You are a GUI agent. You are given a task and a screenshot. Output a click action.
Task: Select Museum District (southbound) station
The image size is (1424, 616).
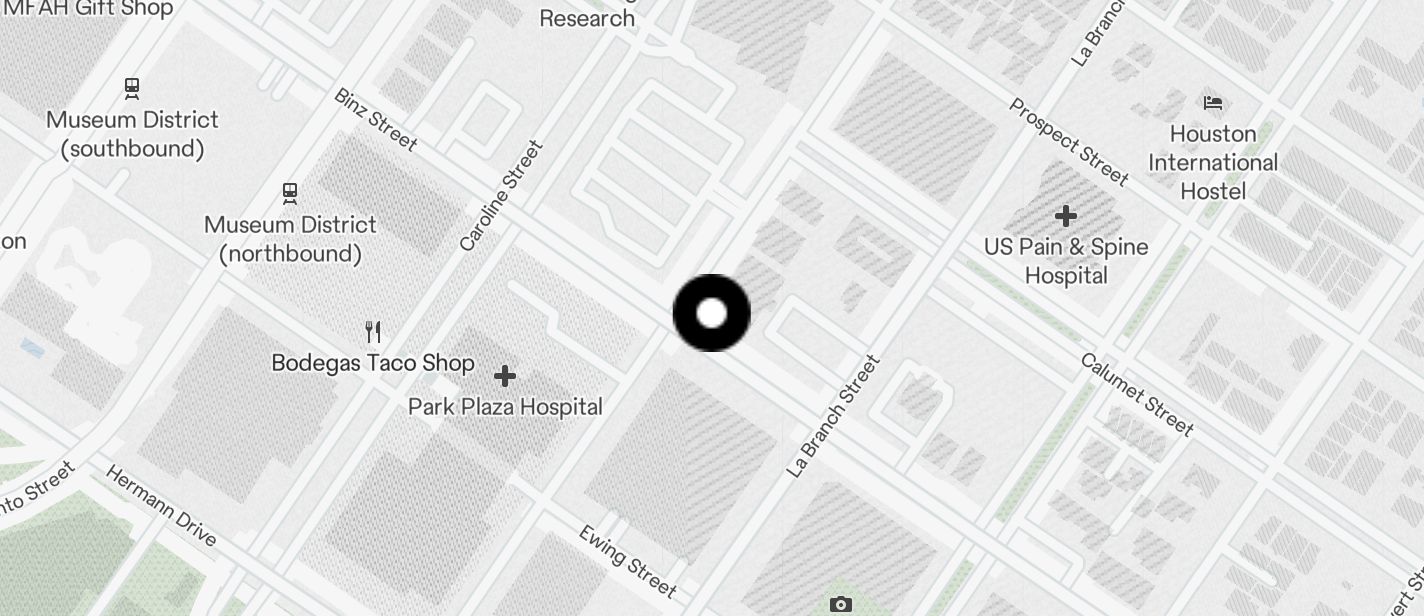(x=132, y=89)
